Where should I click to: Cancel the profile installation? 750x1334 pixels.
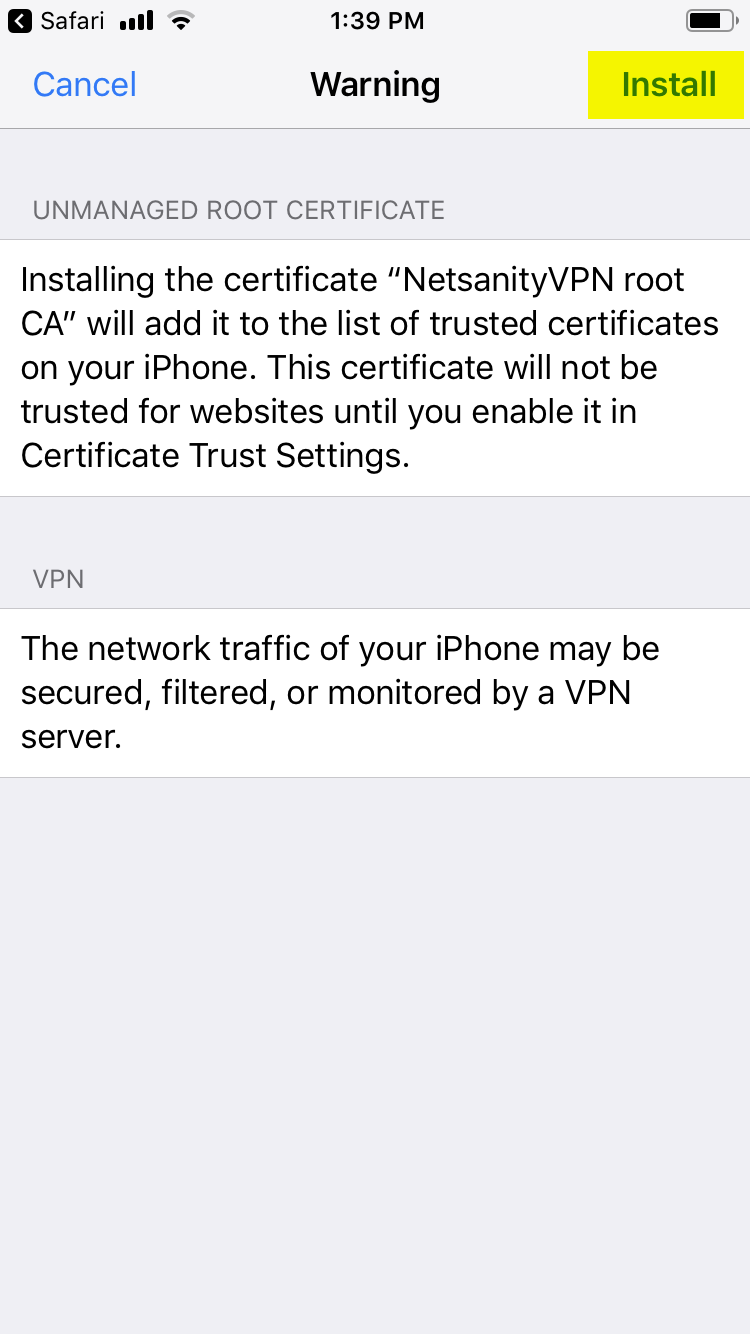pos(85,85)
